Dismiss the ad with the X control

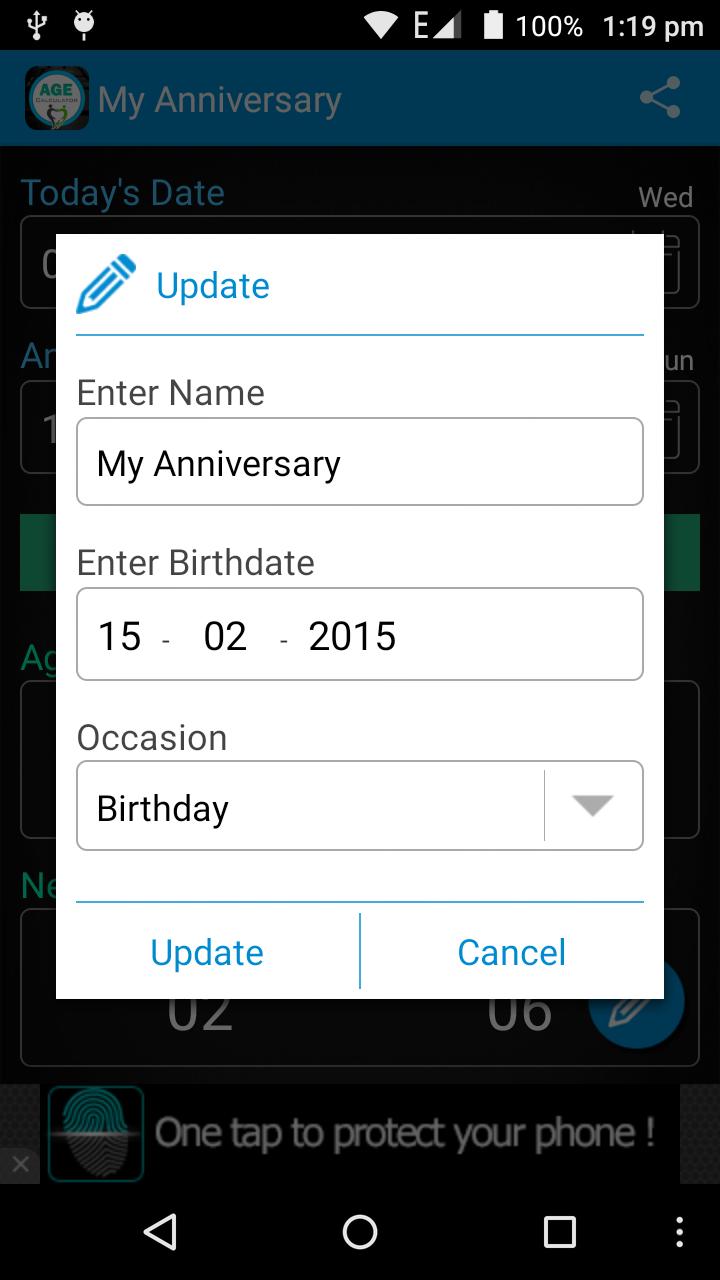[20, 1164]
